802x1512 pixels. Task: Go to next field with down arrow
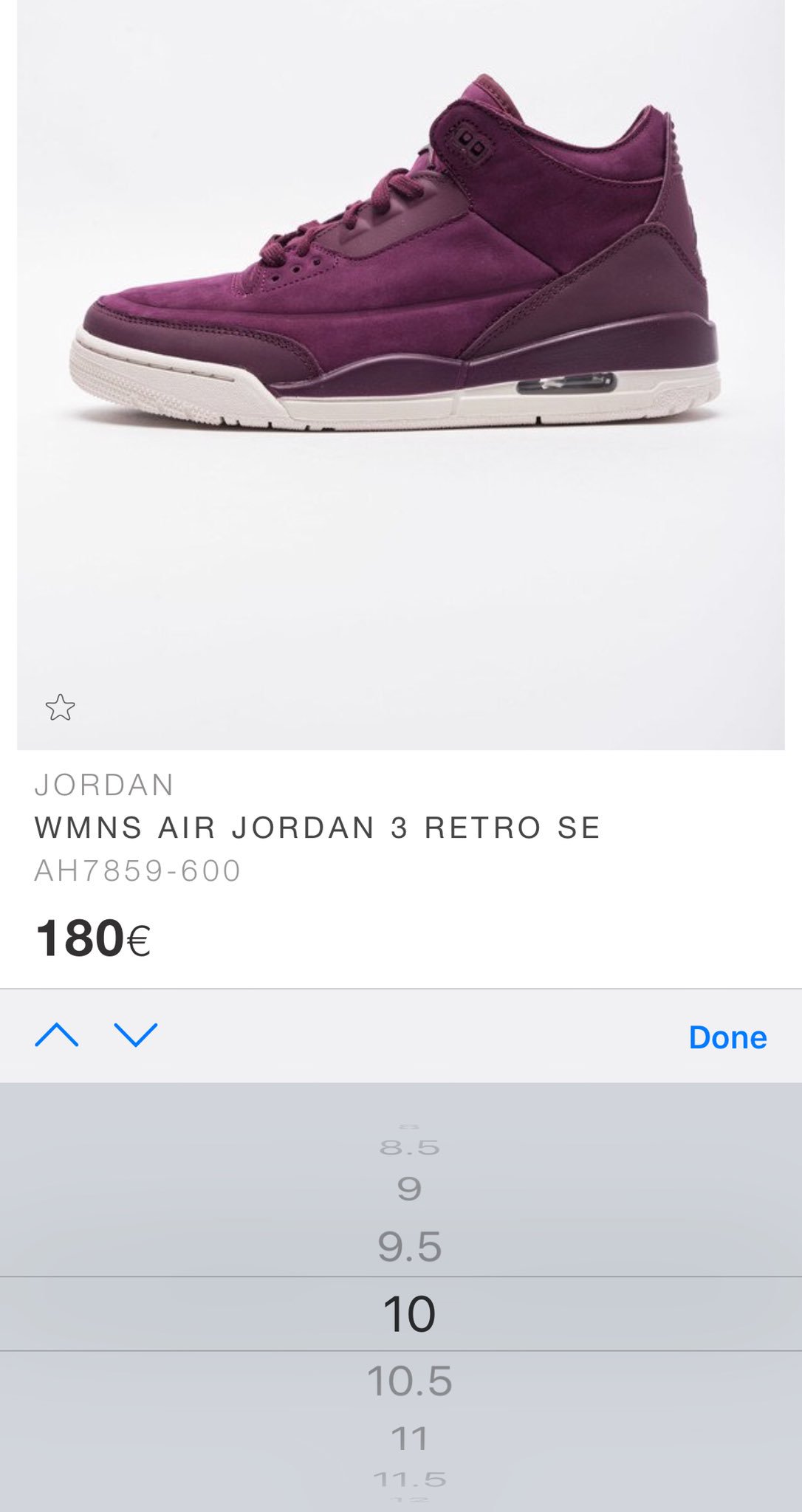point(137,1035)
